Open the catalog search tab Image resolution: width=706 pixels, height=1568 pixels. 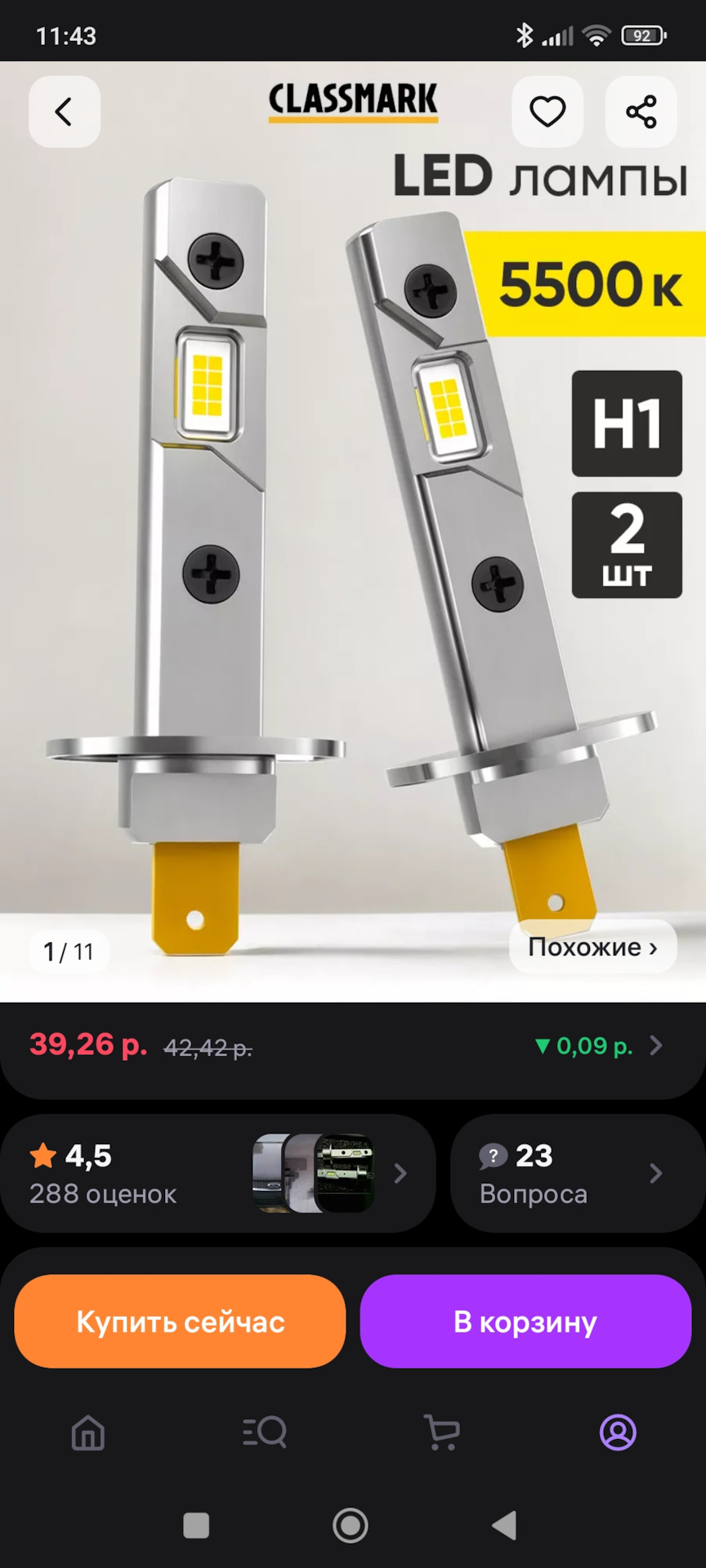point(265,1432)
